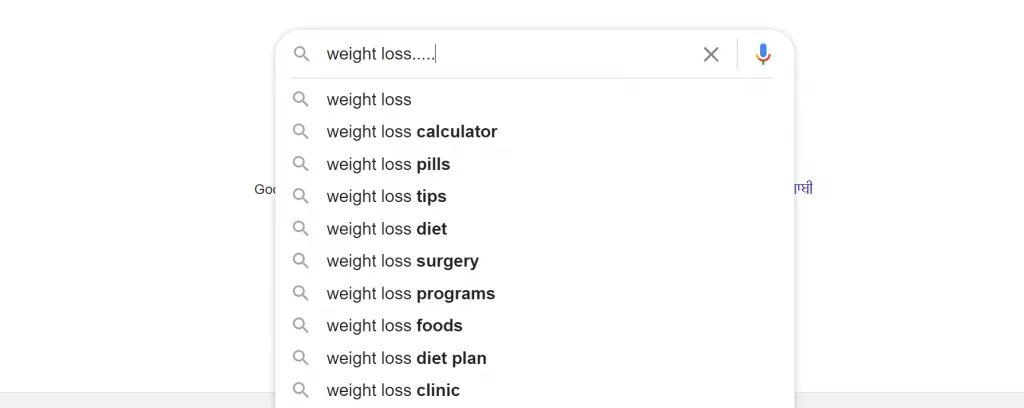Clear the search text with the X
The width and height of the screenshot is (1024, 408).
(x=711, y=54)
